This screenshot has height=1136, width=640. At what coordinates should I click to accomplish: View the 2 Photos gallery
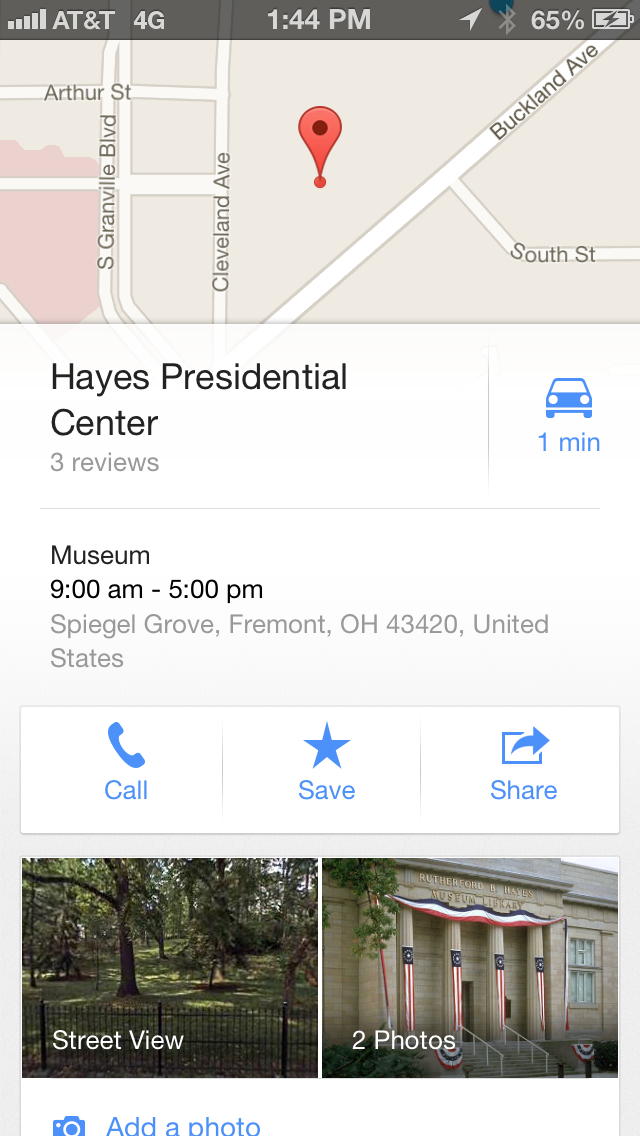click(x=470, y=967)
